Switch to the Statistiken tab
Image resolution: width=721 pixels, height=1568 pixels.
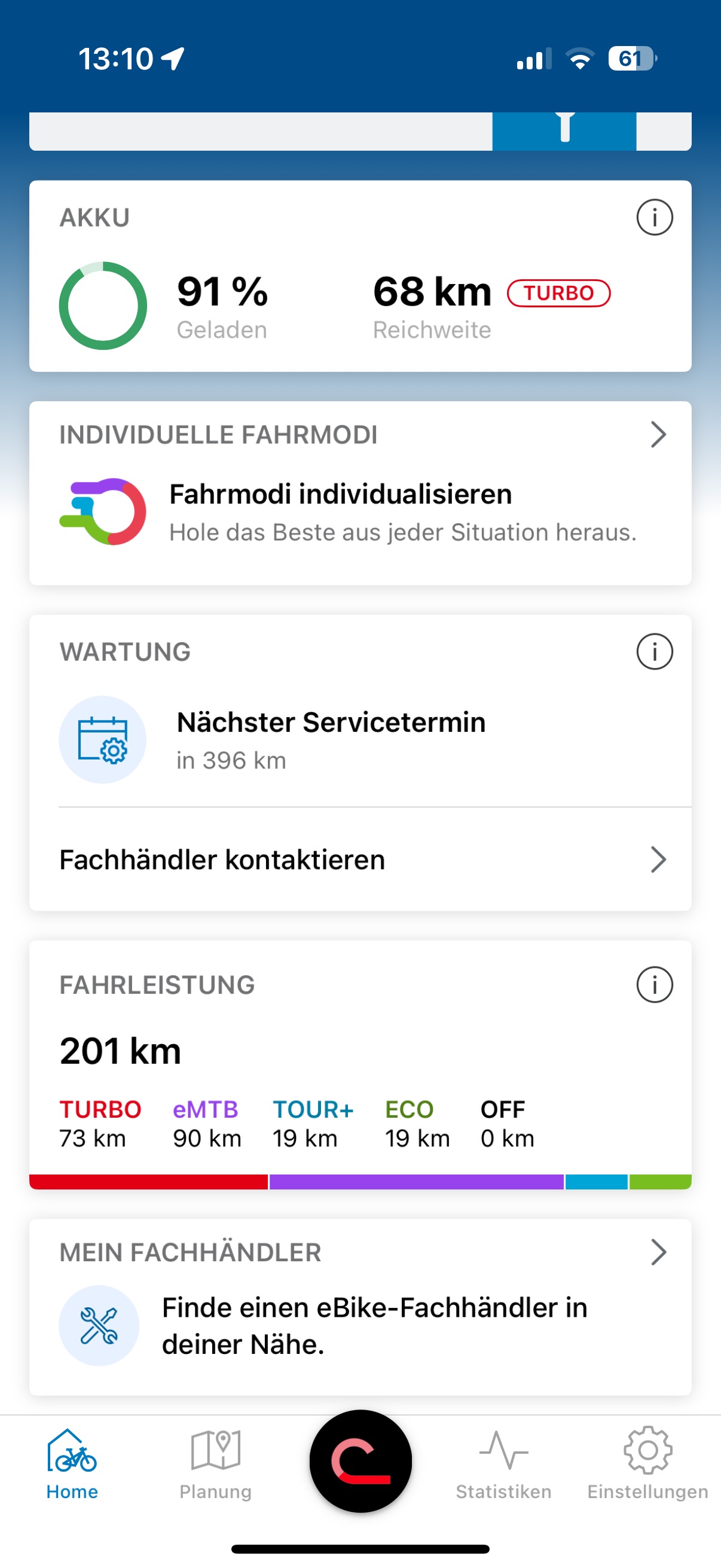tap(504, 1465)
